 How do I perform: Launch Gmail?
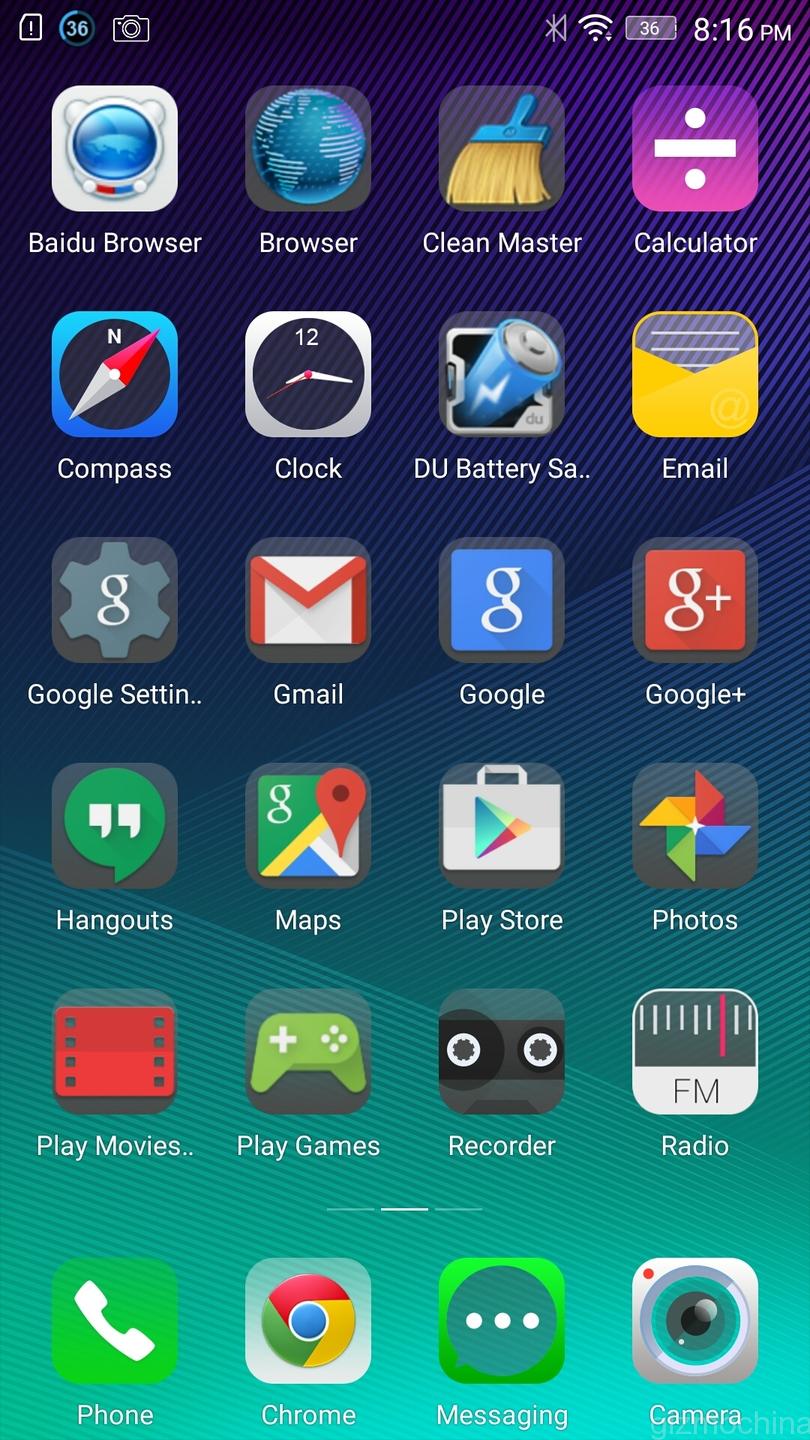(308, 600)
